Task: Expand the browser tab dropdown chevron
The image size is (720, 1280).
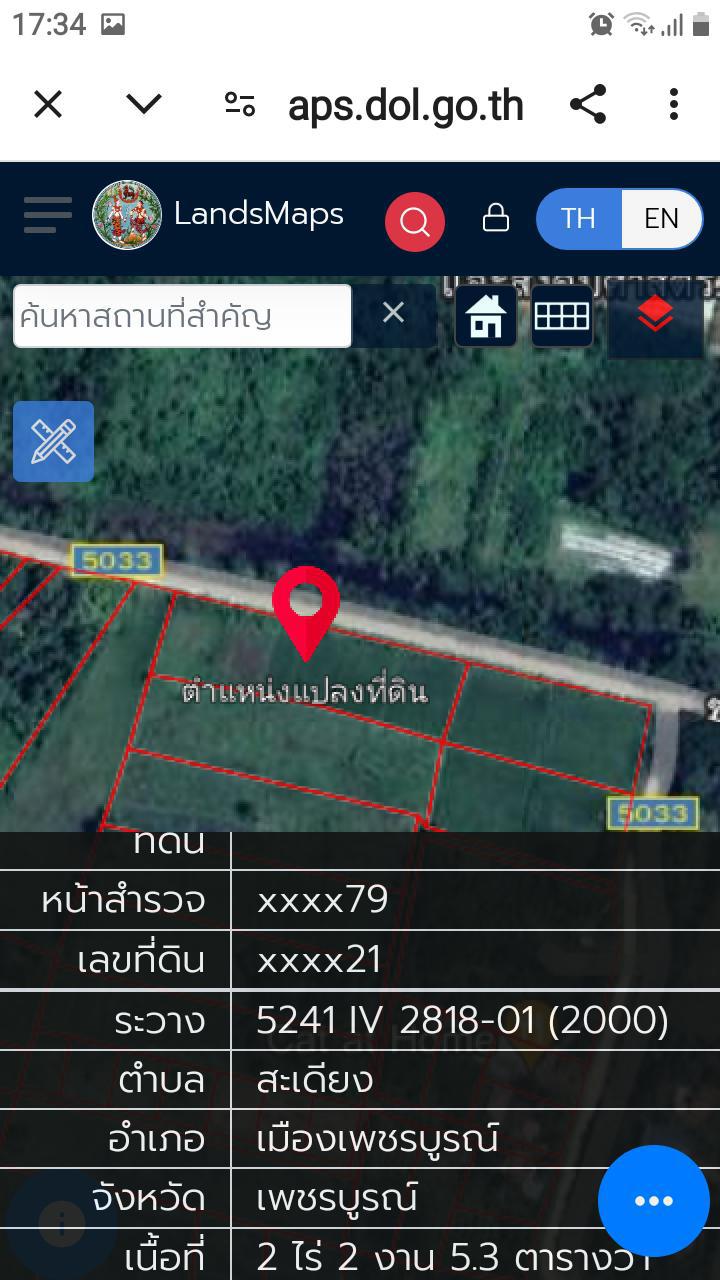Action: [144, 104]
